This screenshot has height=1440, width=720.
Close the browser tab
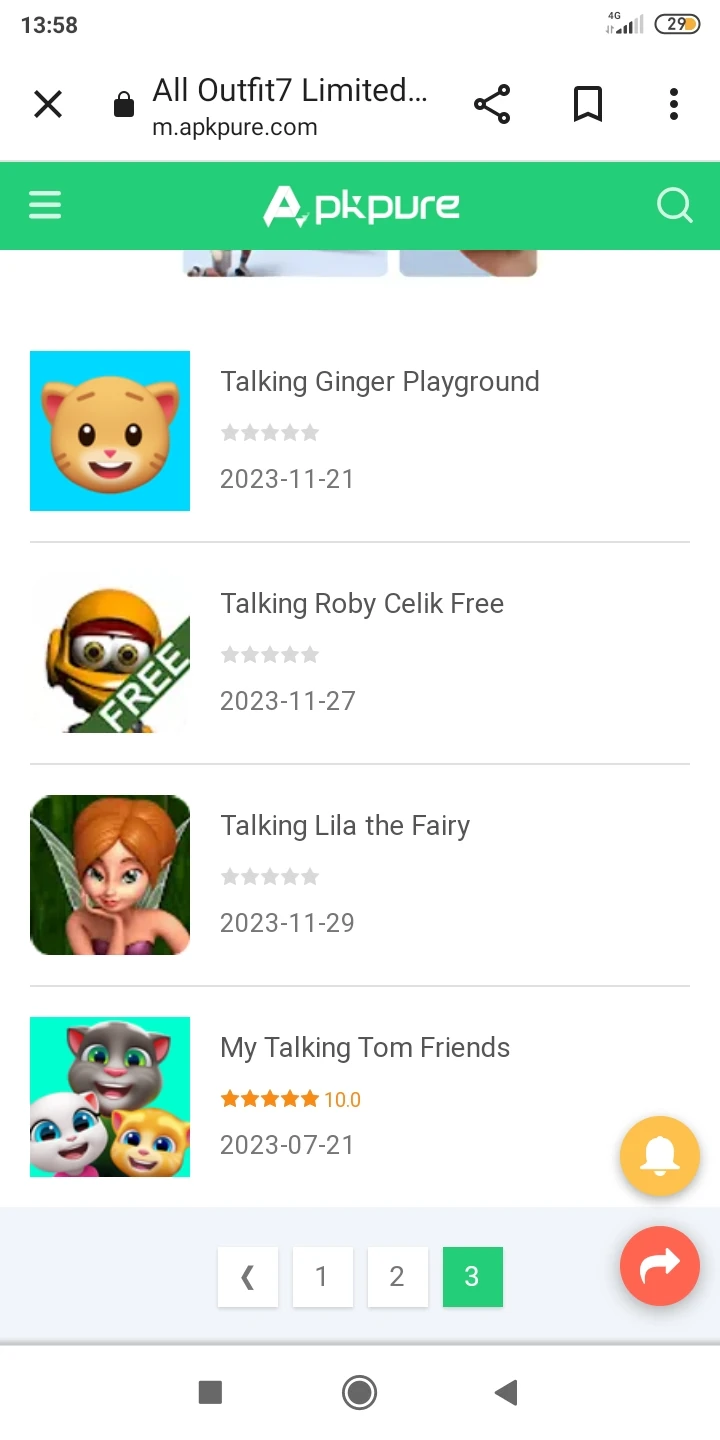click(x=48, y=104)
